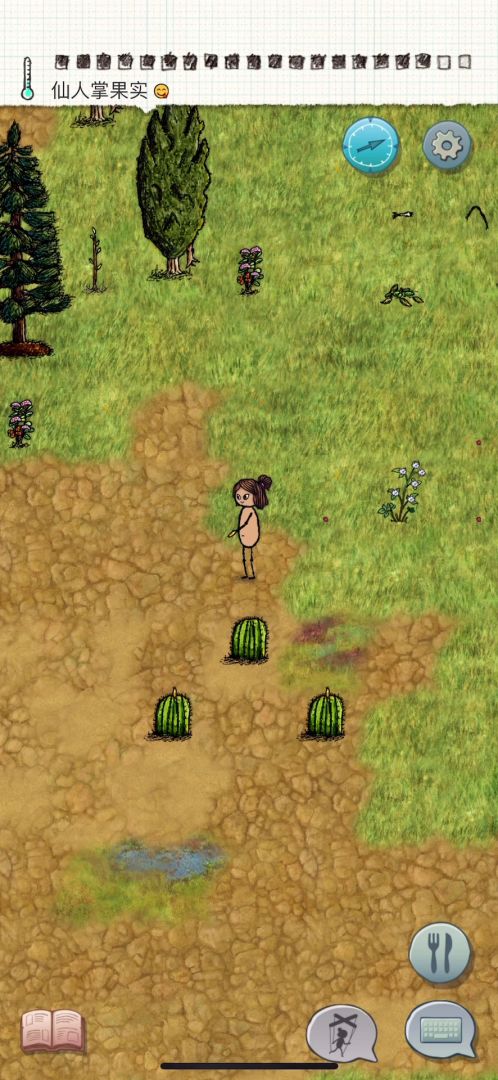Tap the crossed-out puppet speech bubble
Viewport: 498px width, 1080px height.
[x=342, y=1033]
